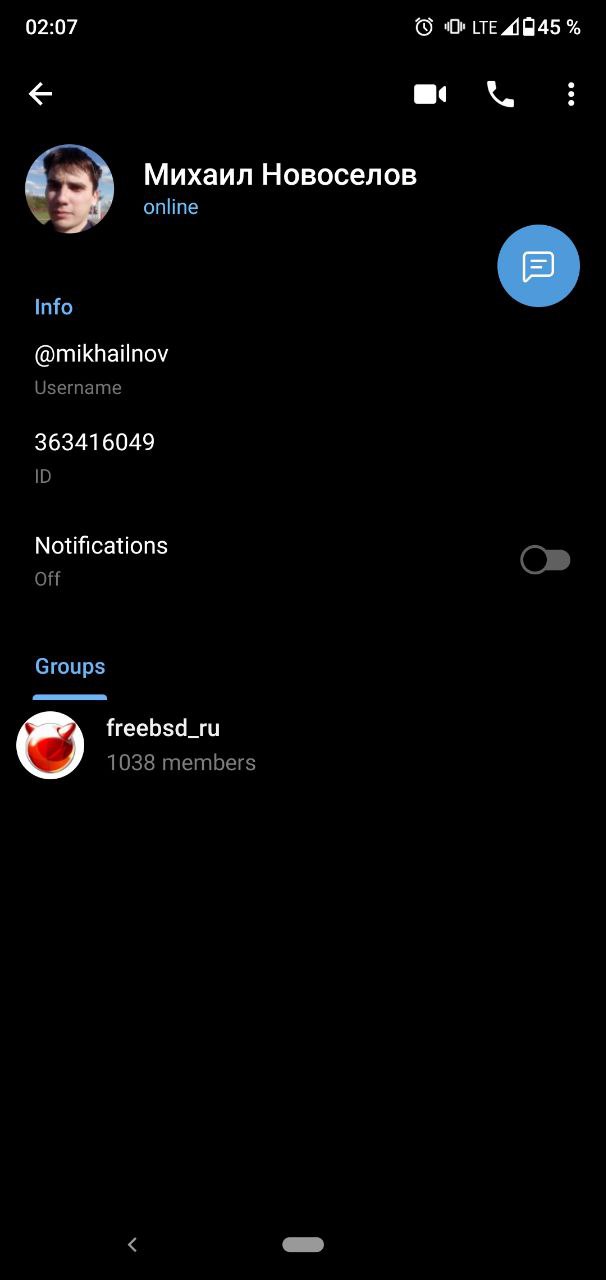Image resolution: width=606 pixels, height=1280 pixels.
Task: Send a message via the floating button
Action: click(538, 266)
